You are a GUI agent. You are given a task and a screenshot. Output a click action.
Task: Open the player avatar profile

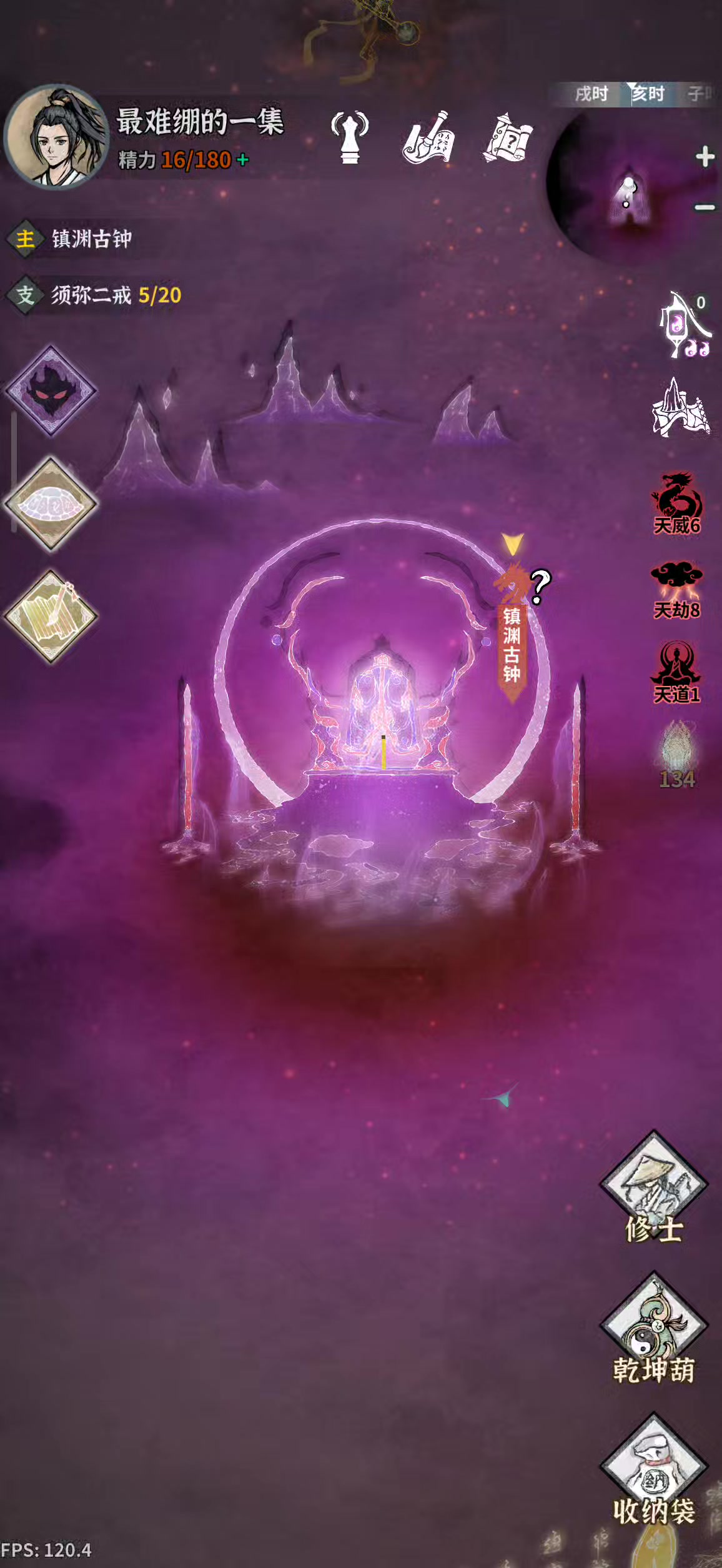point(56,136)
